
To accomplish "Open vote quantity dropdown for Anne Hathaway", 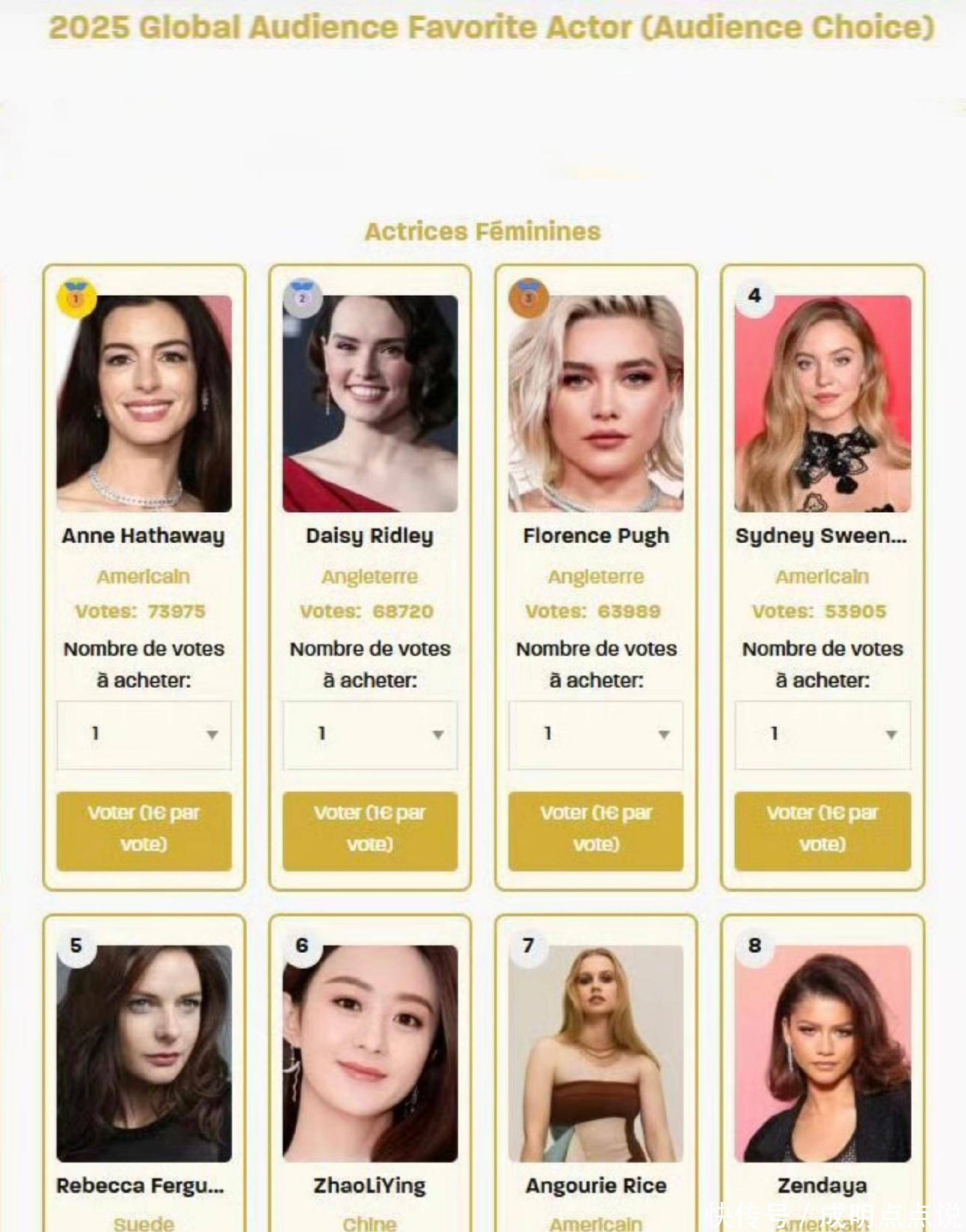I will (143, 735).
